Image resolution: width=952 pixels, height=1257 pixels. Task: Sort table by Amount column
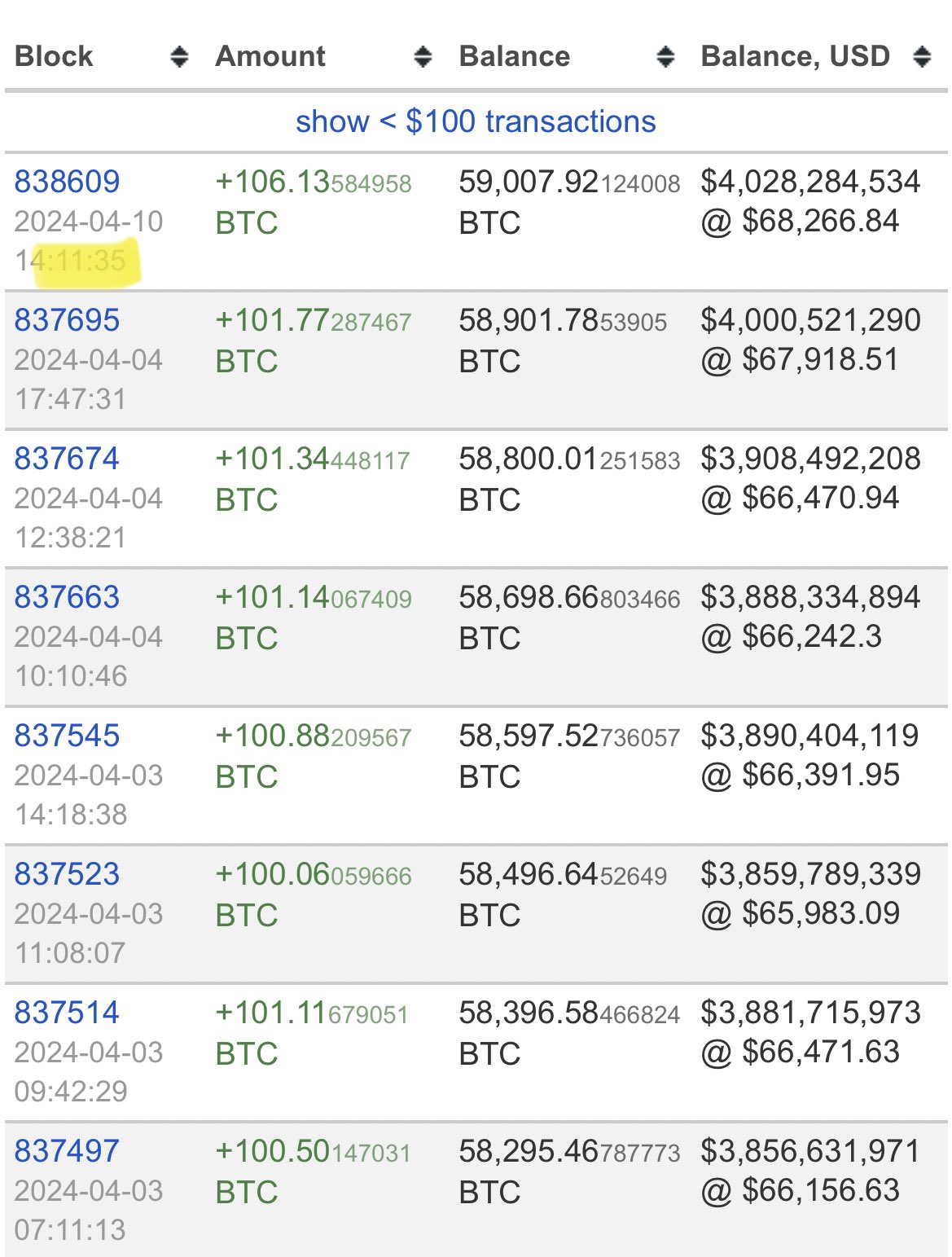tap(422, 57)
